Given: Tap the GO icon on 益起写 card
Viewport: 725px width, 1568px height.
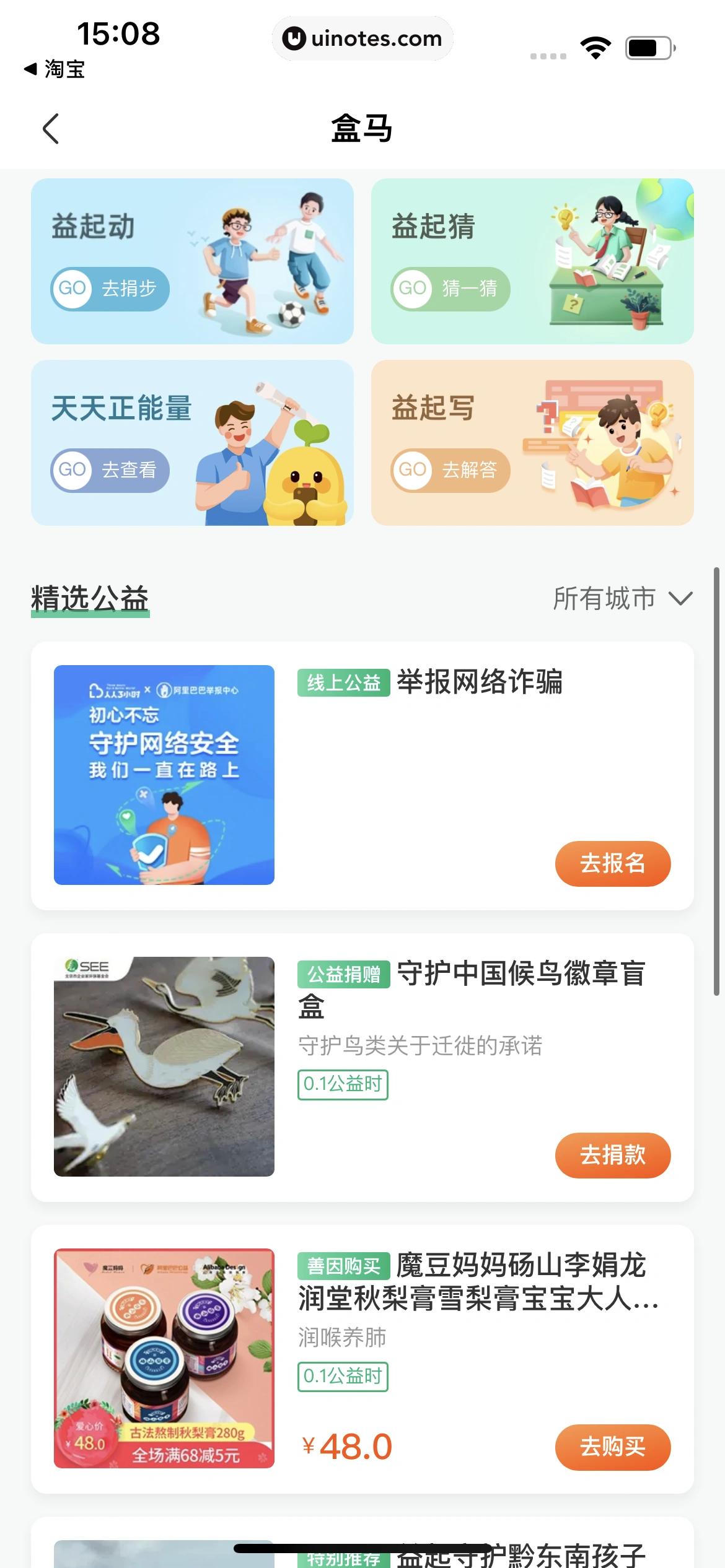Looking at the screenshot, I should click(x=413, y=470).
